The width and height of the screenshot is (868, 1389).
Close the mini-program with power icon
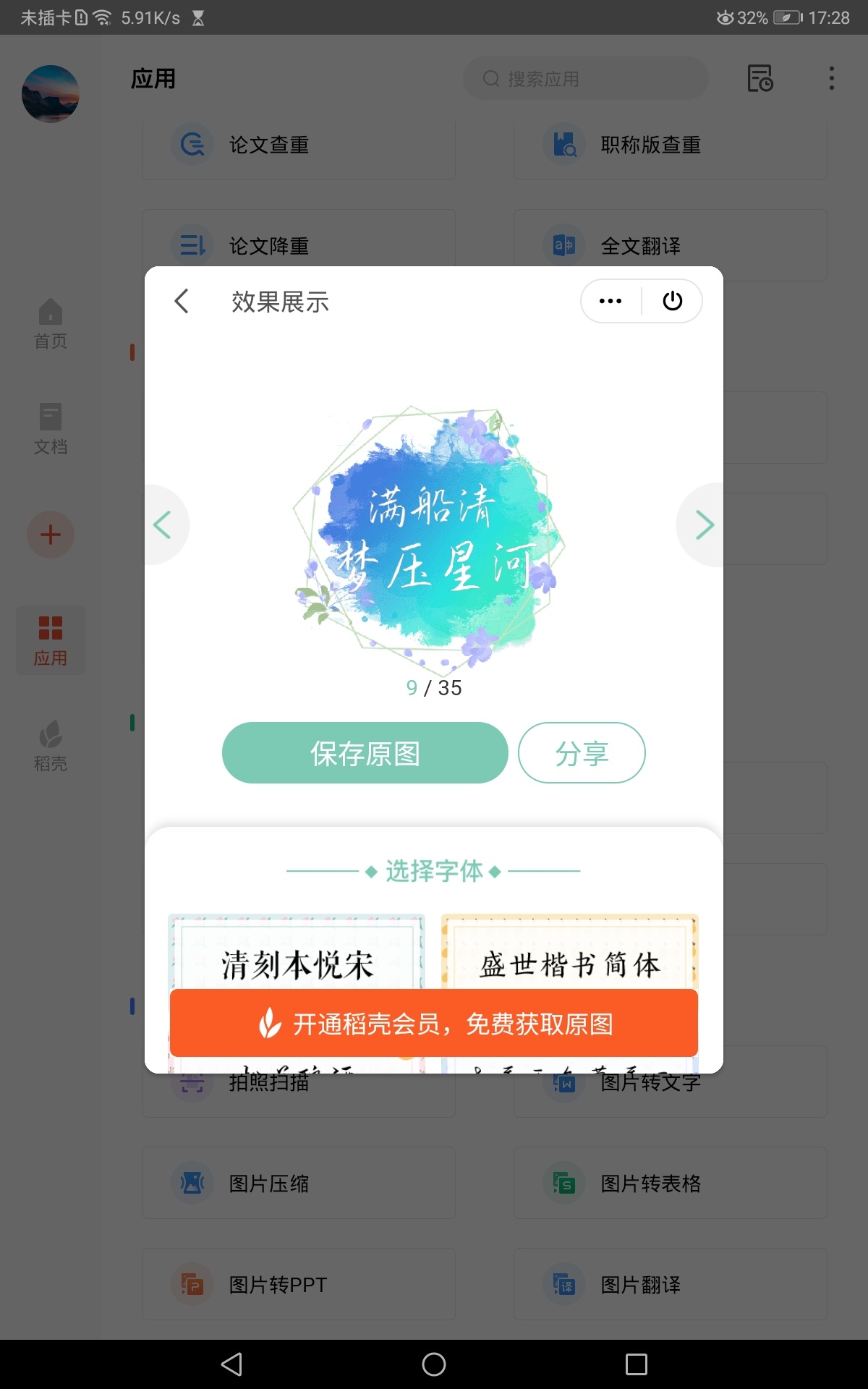[673, 301]
